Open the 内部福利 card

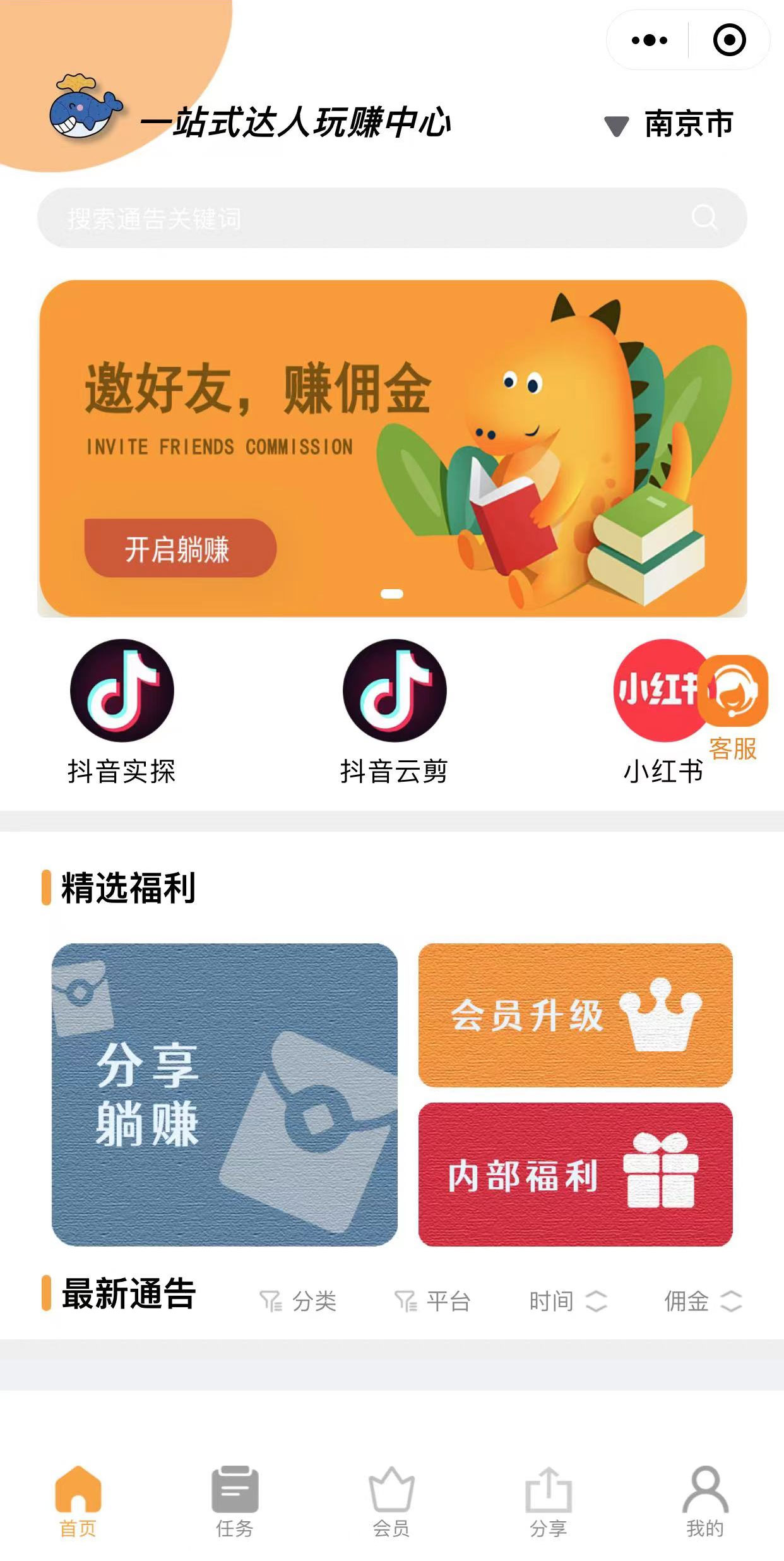tap(575, 1175)
